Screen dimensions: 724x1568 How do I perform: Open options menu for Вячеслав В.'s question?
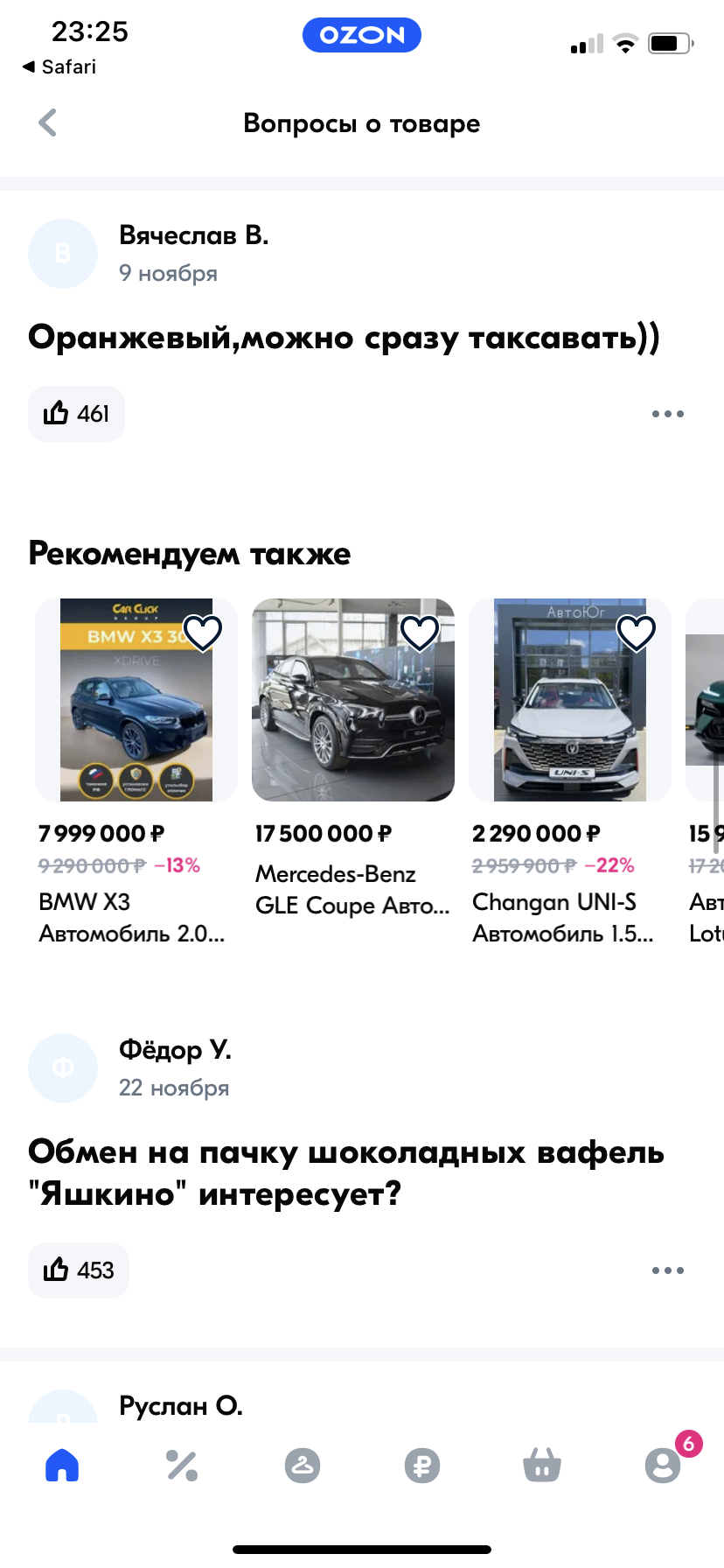click(667, 414)
